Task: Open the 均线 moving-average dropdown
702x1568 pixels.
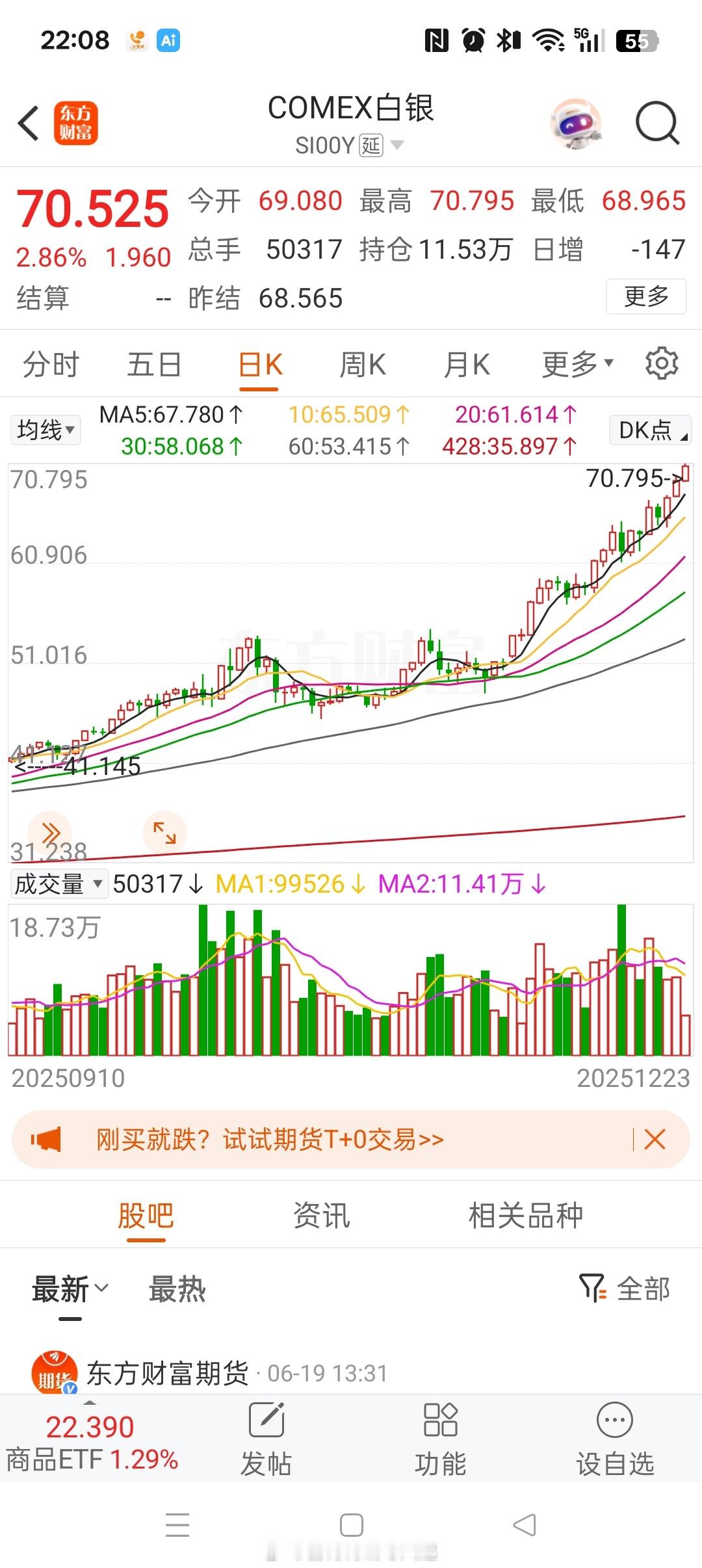Action: point(45,430)
